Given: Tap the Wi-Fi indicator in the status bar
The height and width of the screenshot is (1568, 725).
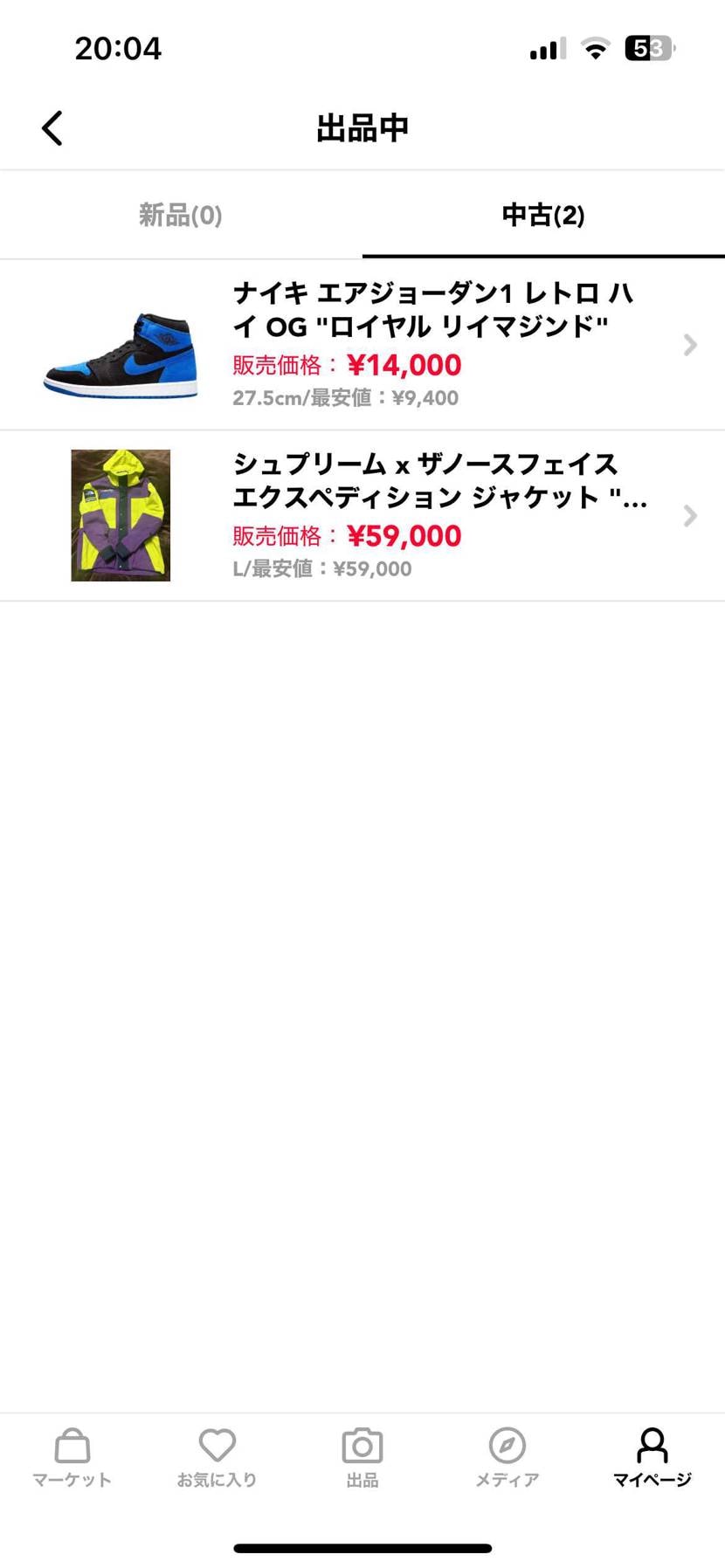Looking at the screenshot, I should tap(595, 49).
